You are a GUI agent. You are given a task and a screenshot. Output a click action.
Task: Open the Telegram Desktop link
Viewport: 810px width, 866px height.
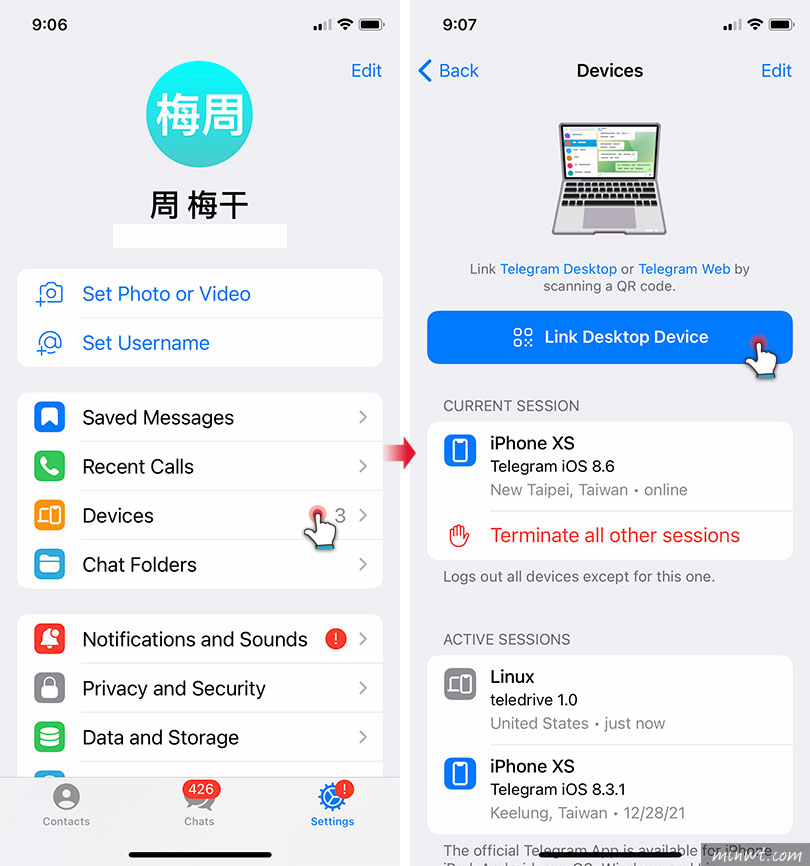click(x=558, y=269)
